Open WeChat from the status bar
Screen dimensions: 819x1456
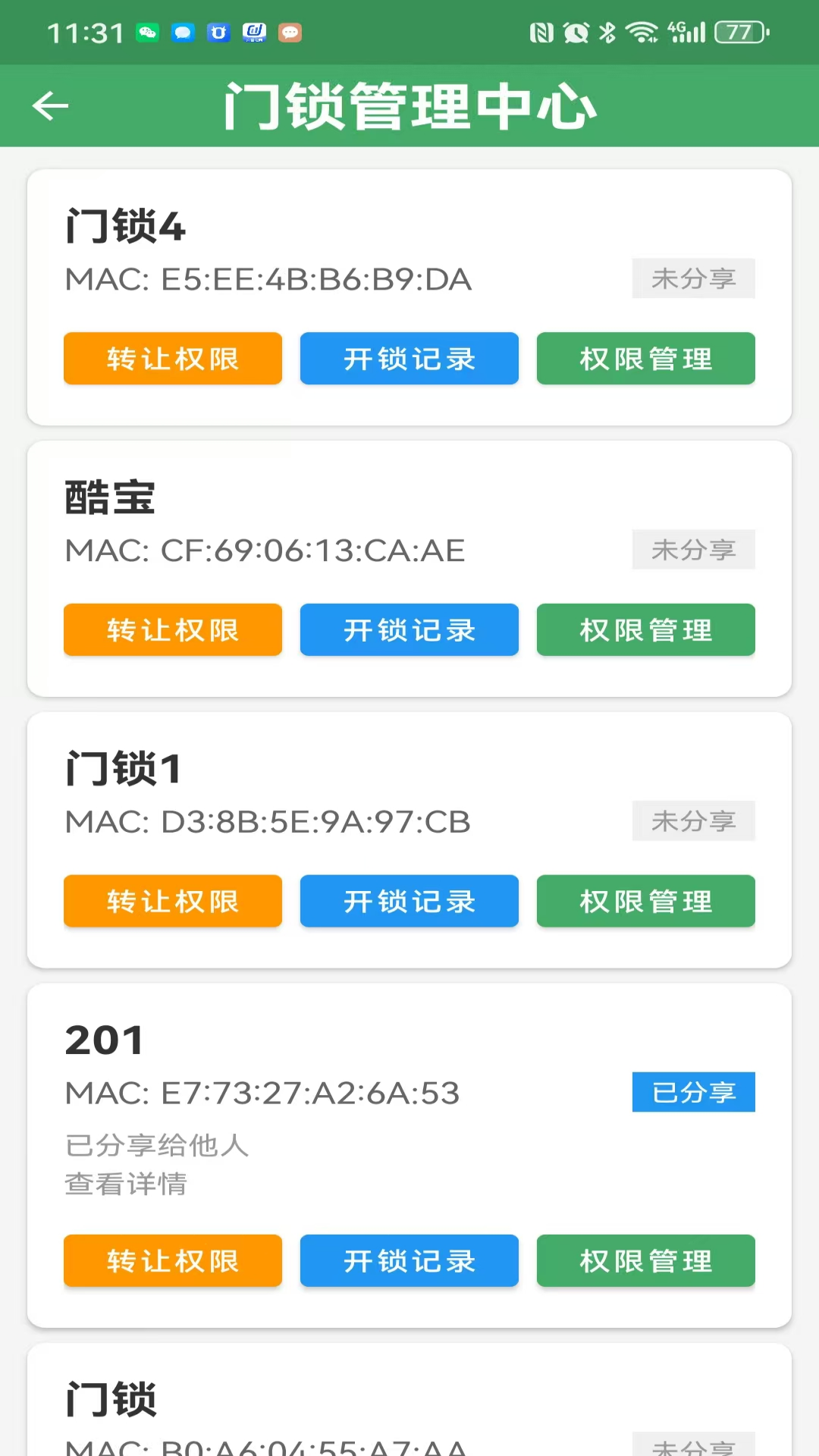[147, 33]
